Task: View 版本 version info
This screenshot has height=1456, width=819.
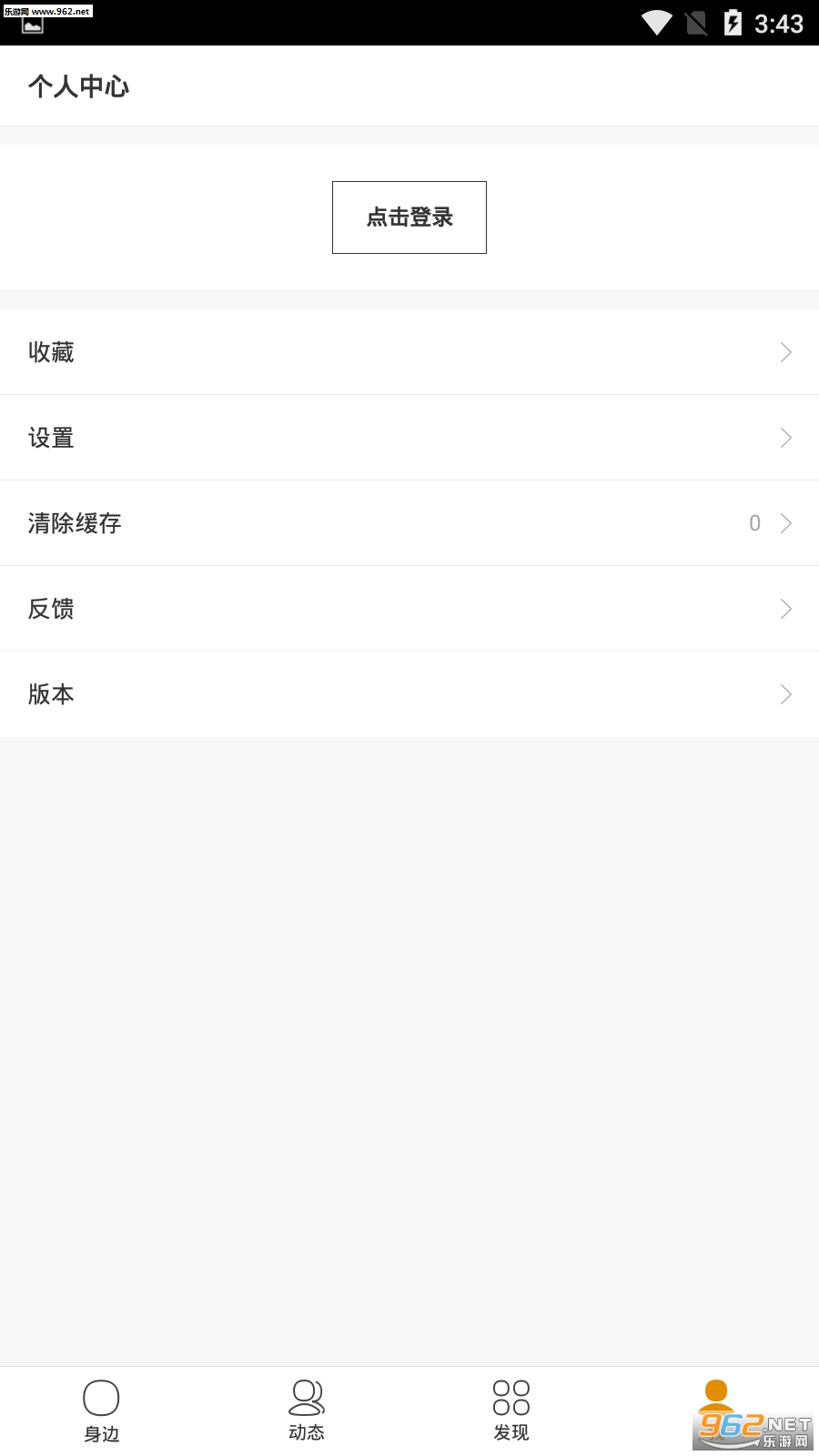Action: [x=409, y=694]
